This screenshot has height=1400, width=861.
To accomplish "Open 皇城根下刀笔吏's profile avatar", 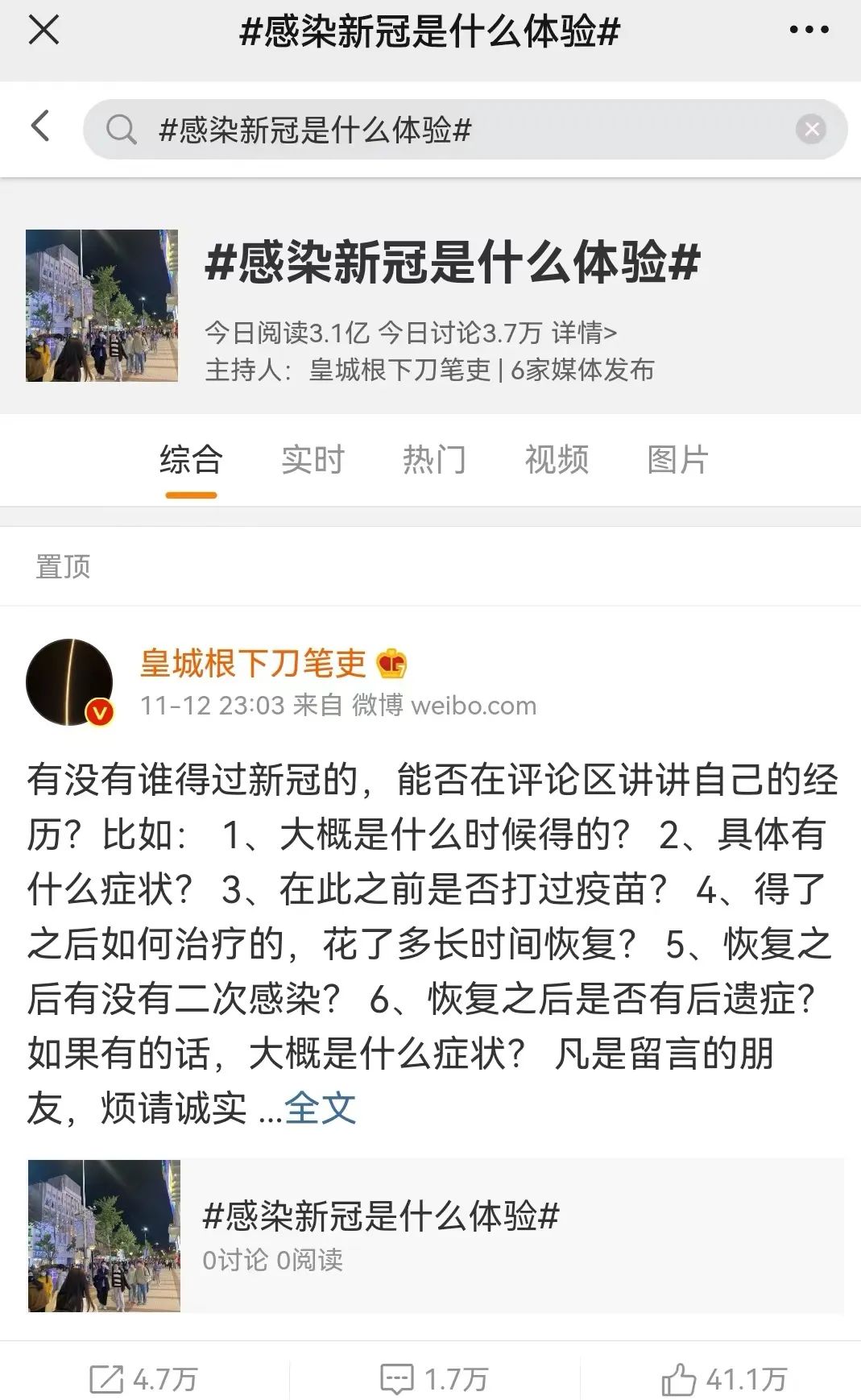I will click(69, 682).
